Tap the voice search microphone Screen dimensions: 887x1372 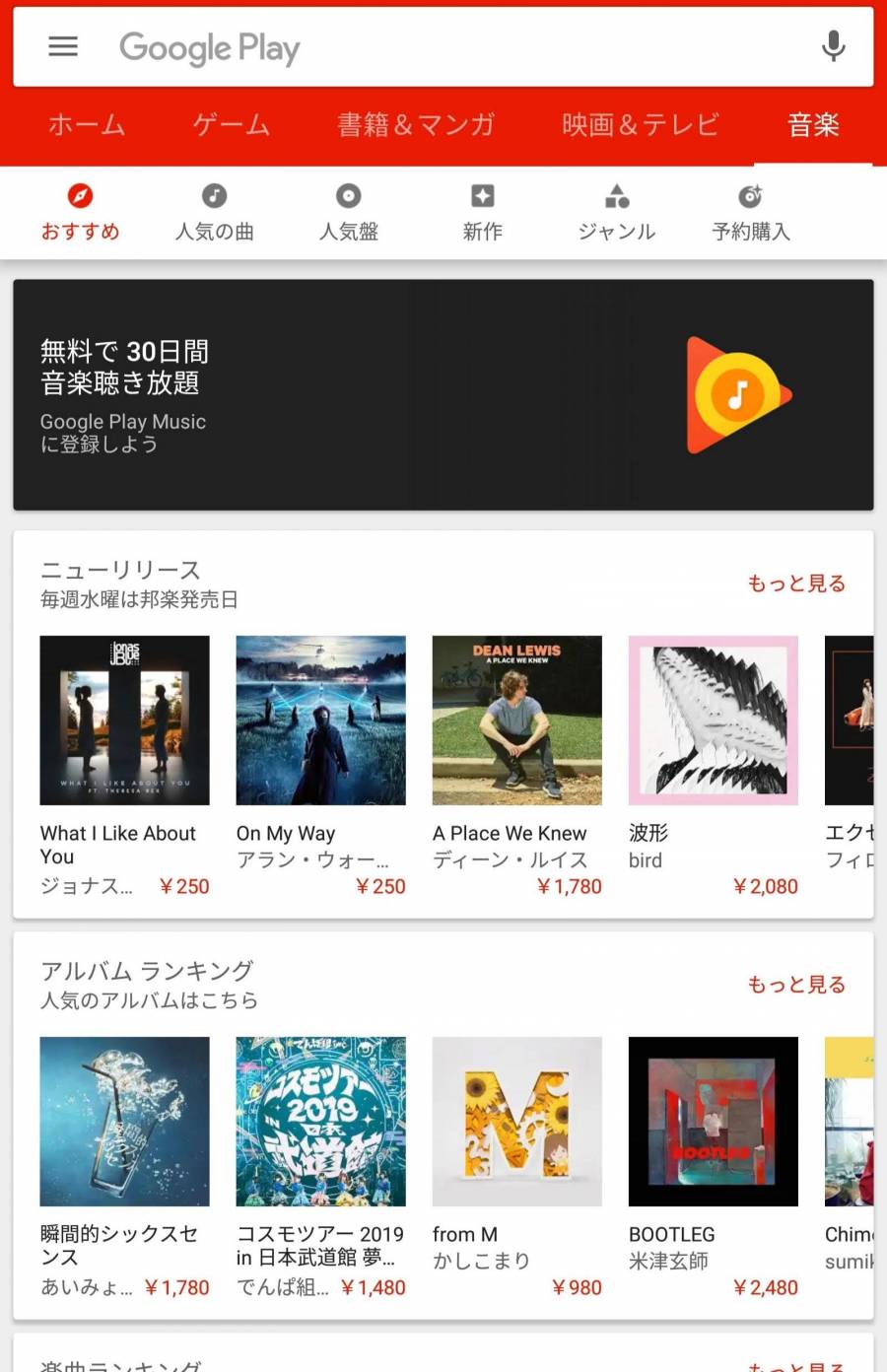click(x=833, y=46)
